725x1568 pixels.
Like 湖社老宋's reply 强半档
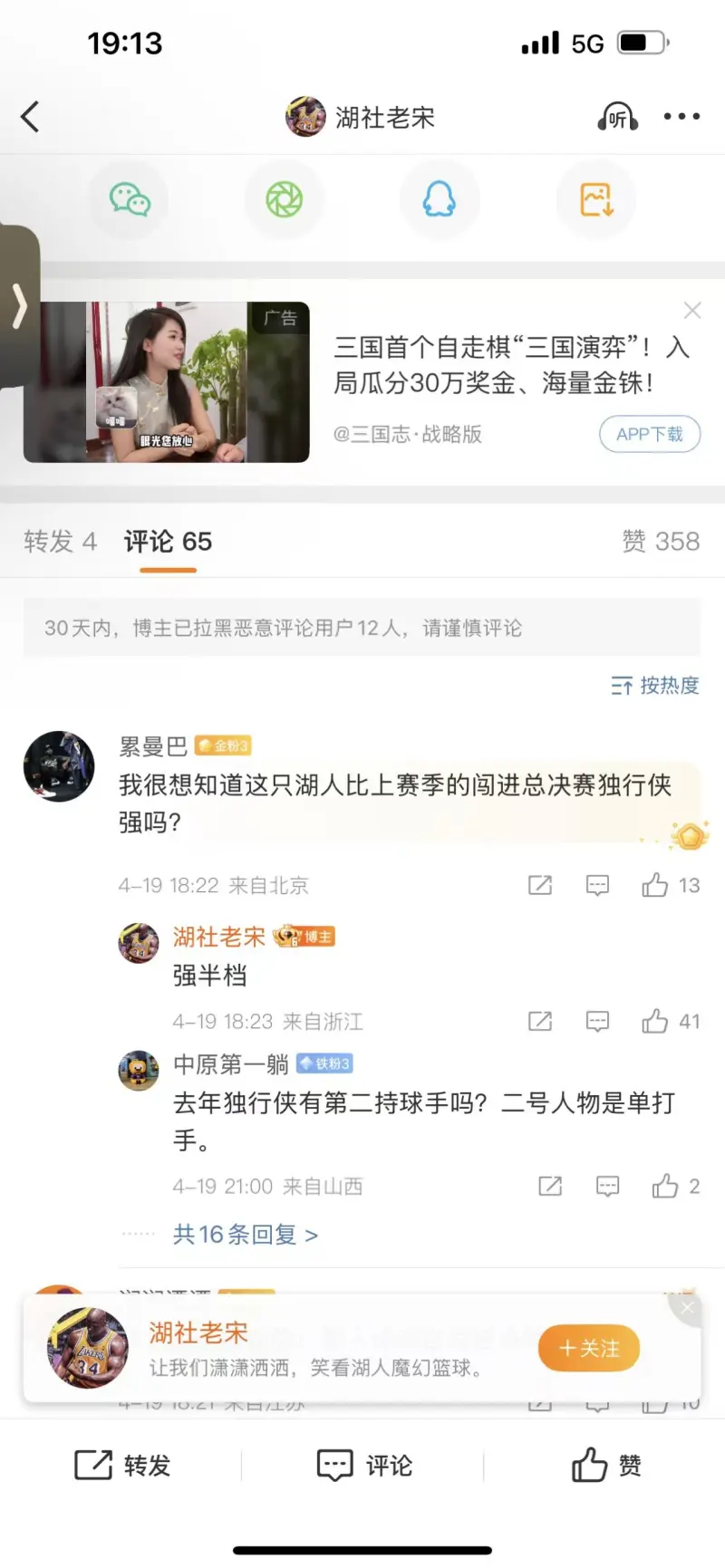[x=655, y=1022]
